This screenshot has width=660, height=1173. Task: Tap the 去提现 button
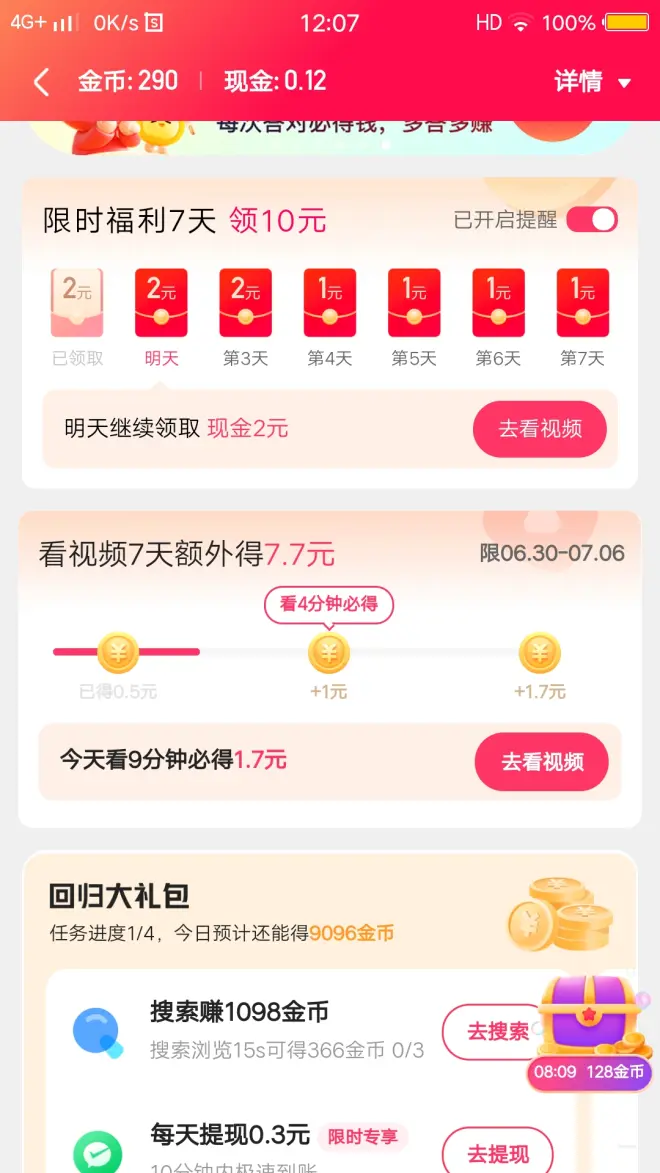[x=497, y=1154]
